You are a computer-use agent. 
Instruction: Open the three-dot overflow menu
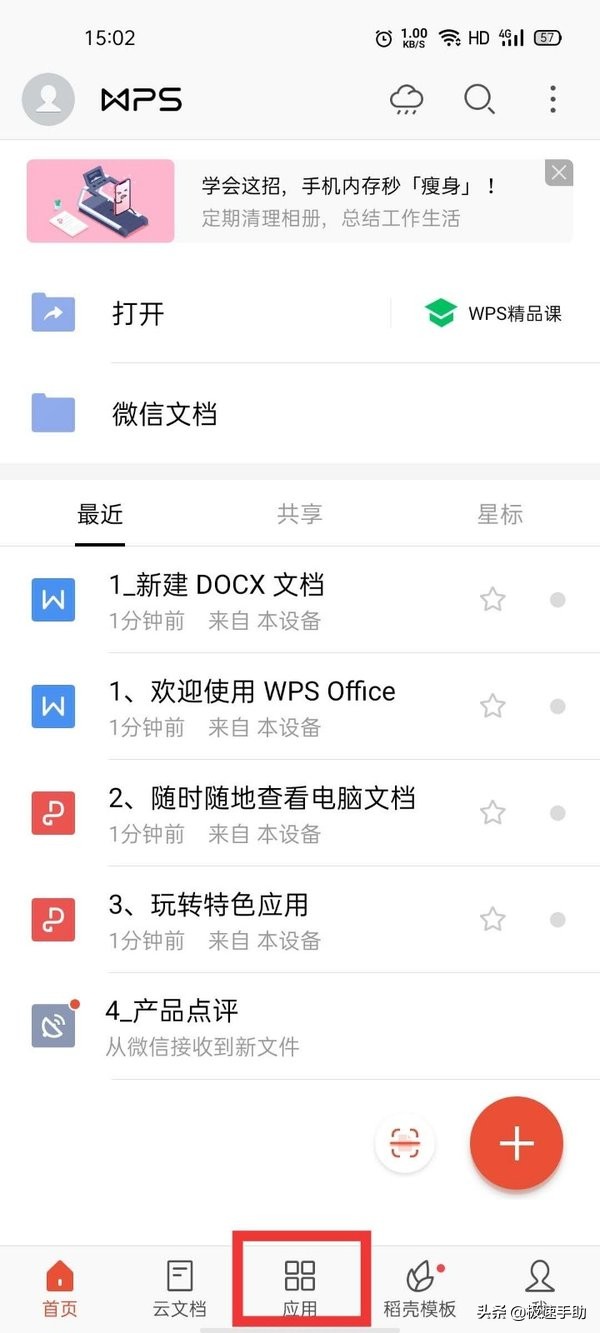coord(553,99)
